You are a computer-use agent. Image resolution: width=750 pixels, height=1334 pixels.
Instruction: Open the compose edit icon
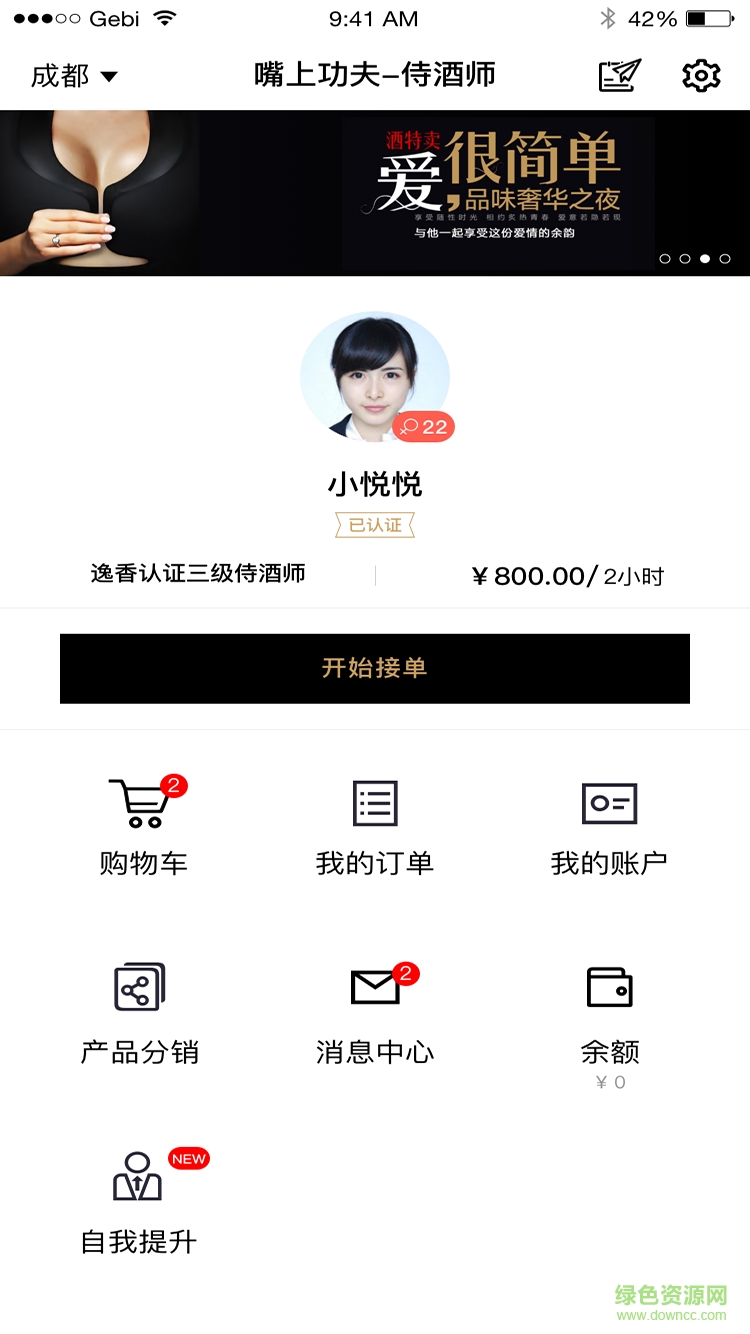[619, 76]
